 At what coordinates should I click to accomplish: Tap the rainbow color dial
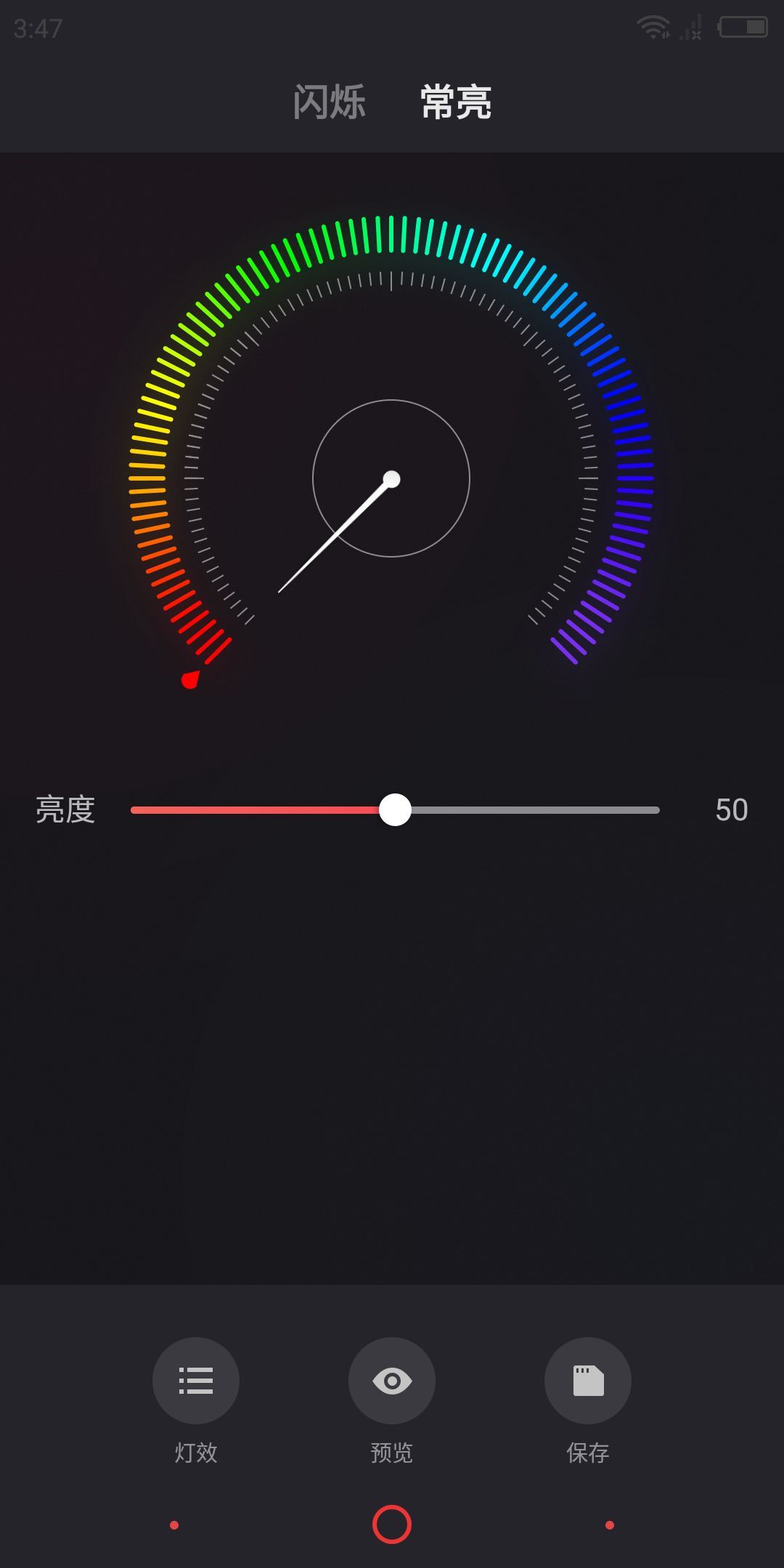coord(391,450)
